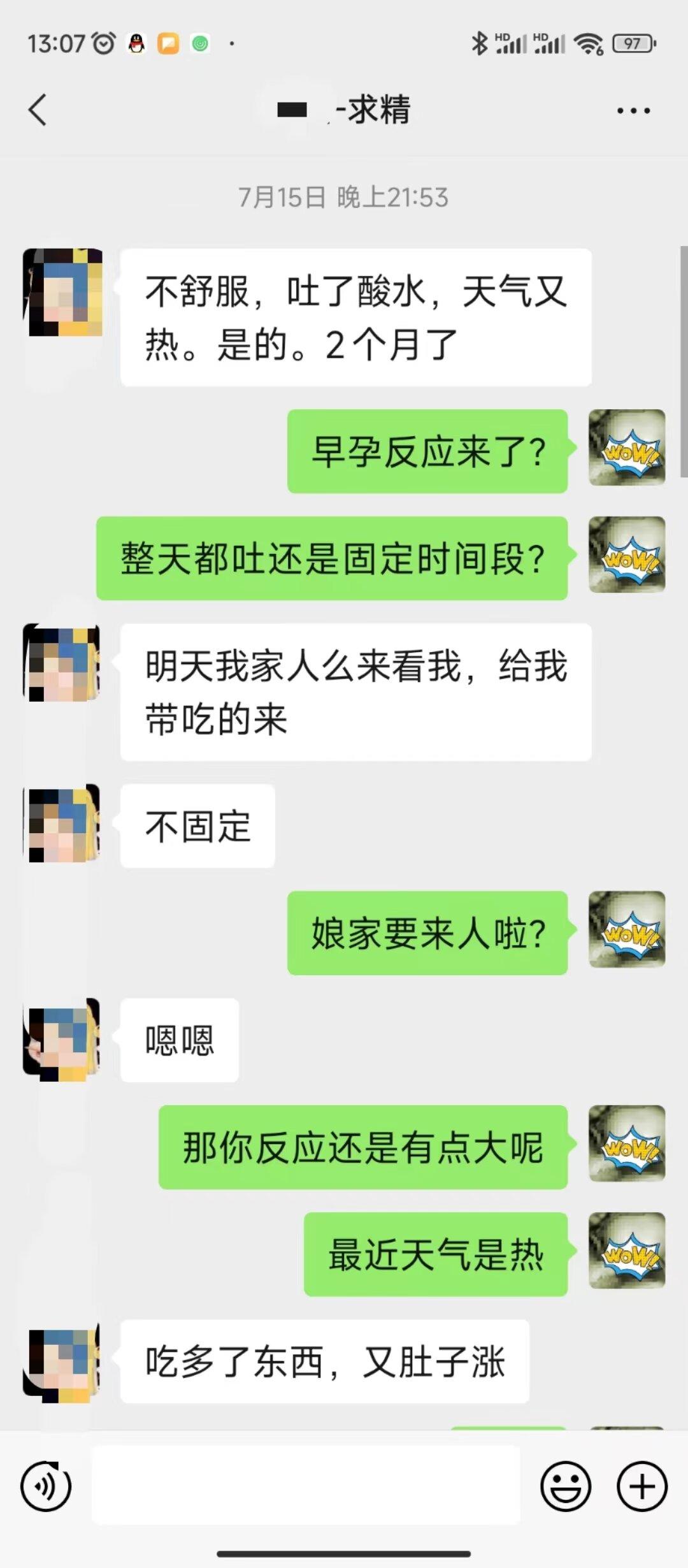This screenshot has width=688, height=1568.
Task: Open contact avatar beside '嗯嗯' message
Action: [62, 1039]
